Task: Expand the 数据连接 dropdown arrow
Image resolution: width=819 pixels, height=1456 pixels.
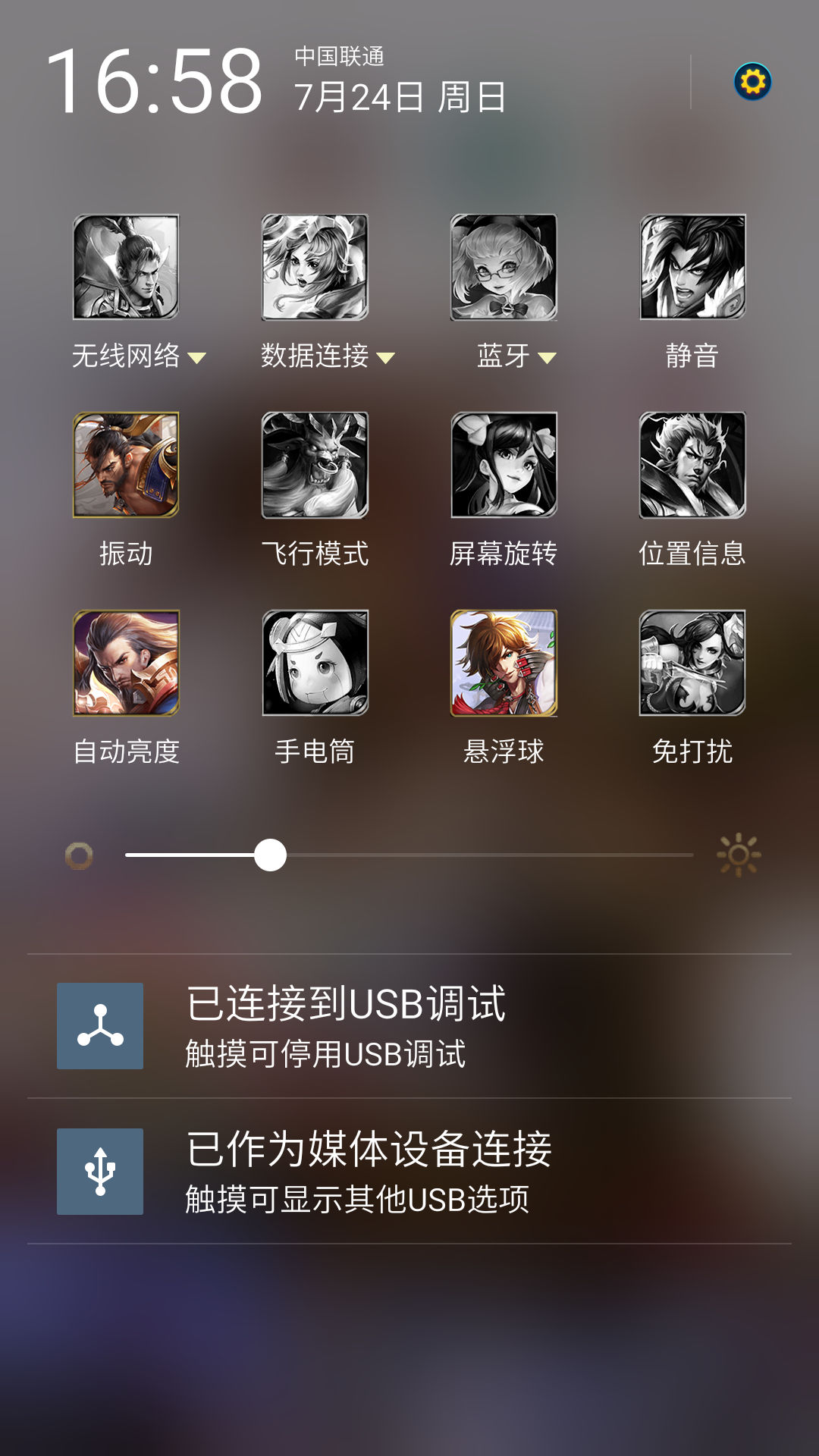Action: tap(385, 358)
